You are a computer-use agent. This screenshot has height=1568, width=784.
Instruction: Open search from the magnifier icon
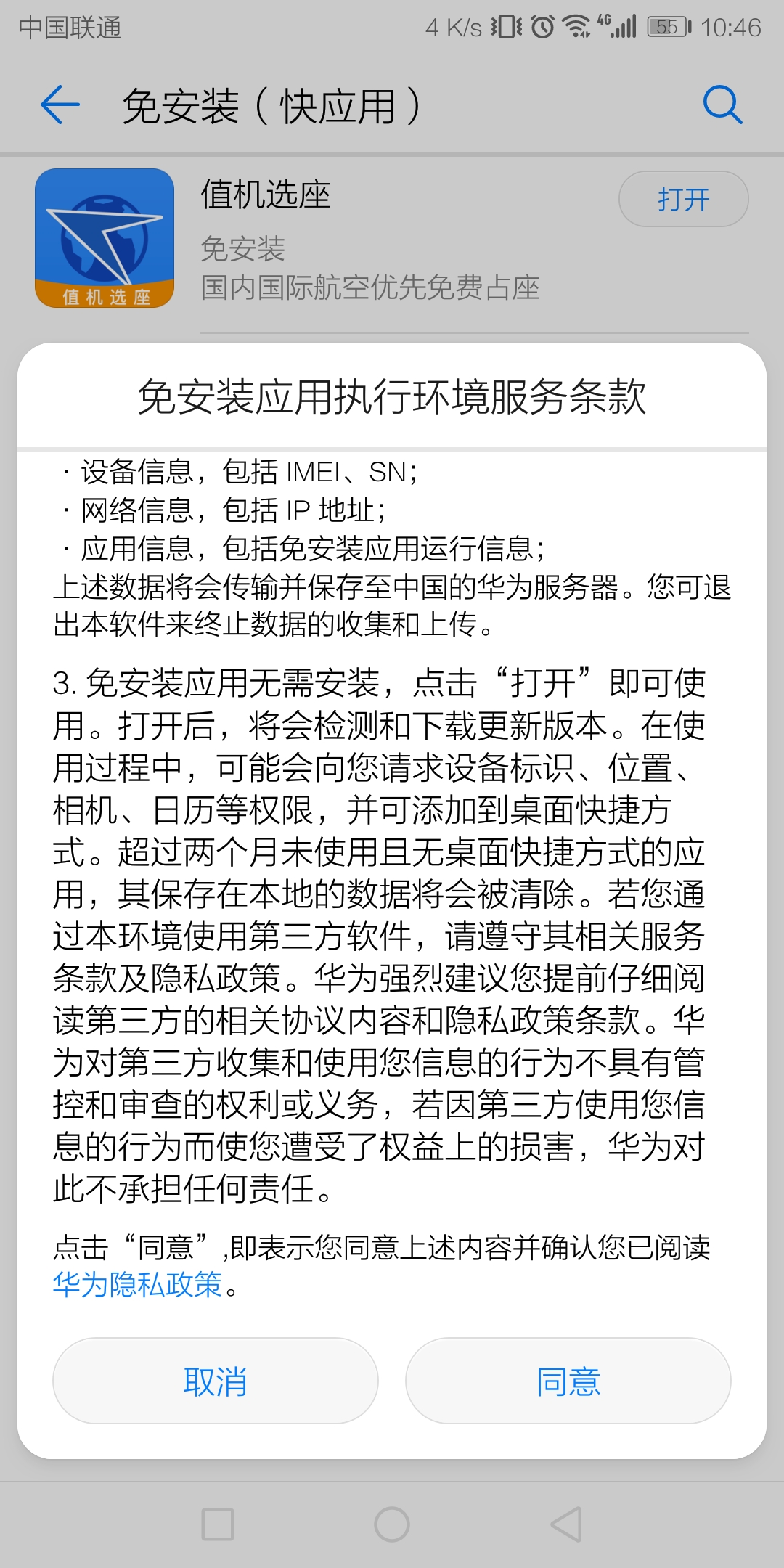(722, 105)
